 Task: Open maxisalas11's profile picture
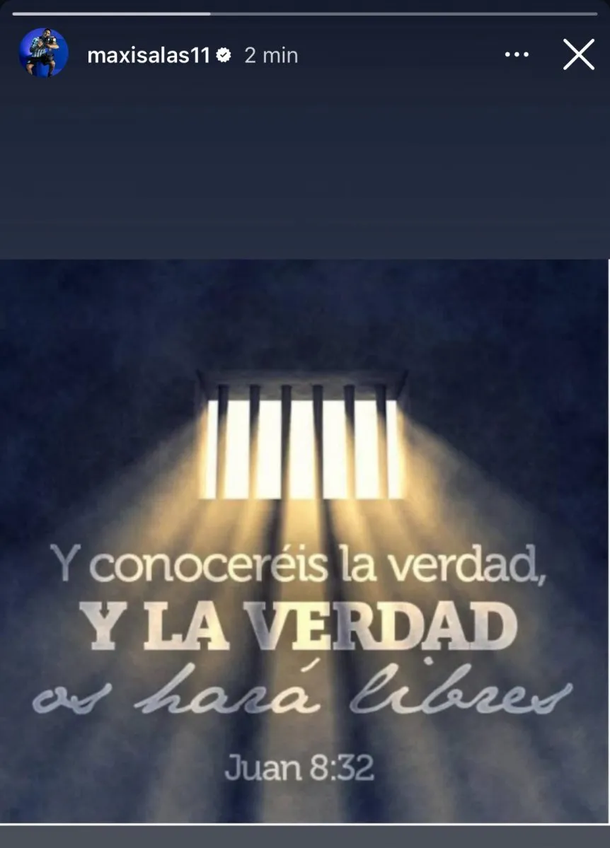44,54
